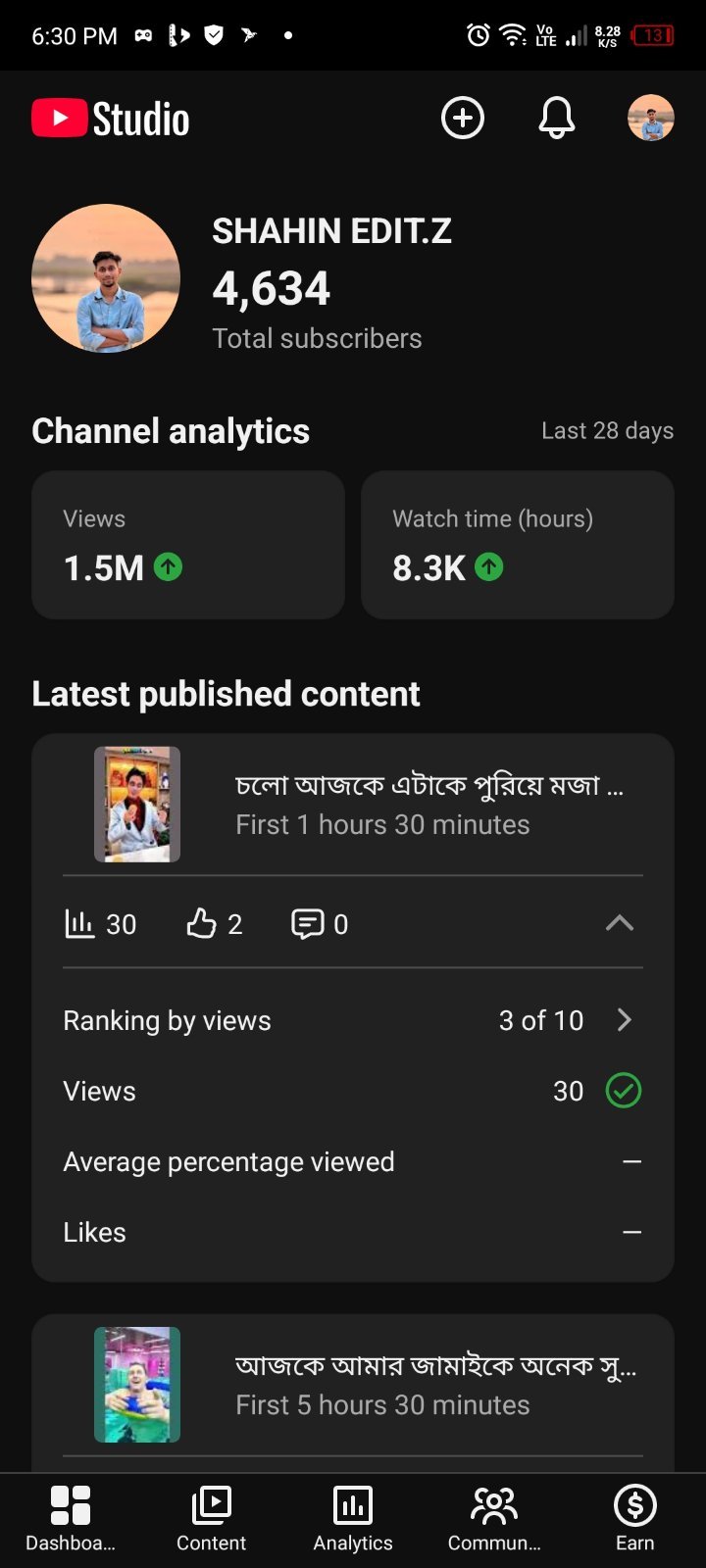Open the Watch time (hours) card
The width and height of the screenshot is (706, 1568).
click(x=518, y=545)
